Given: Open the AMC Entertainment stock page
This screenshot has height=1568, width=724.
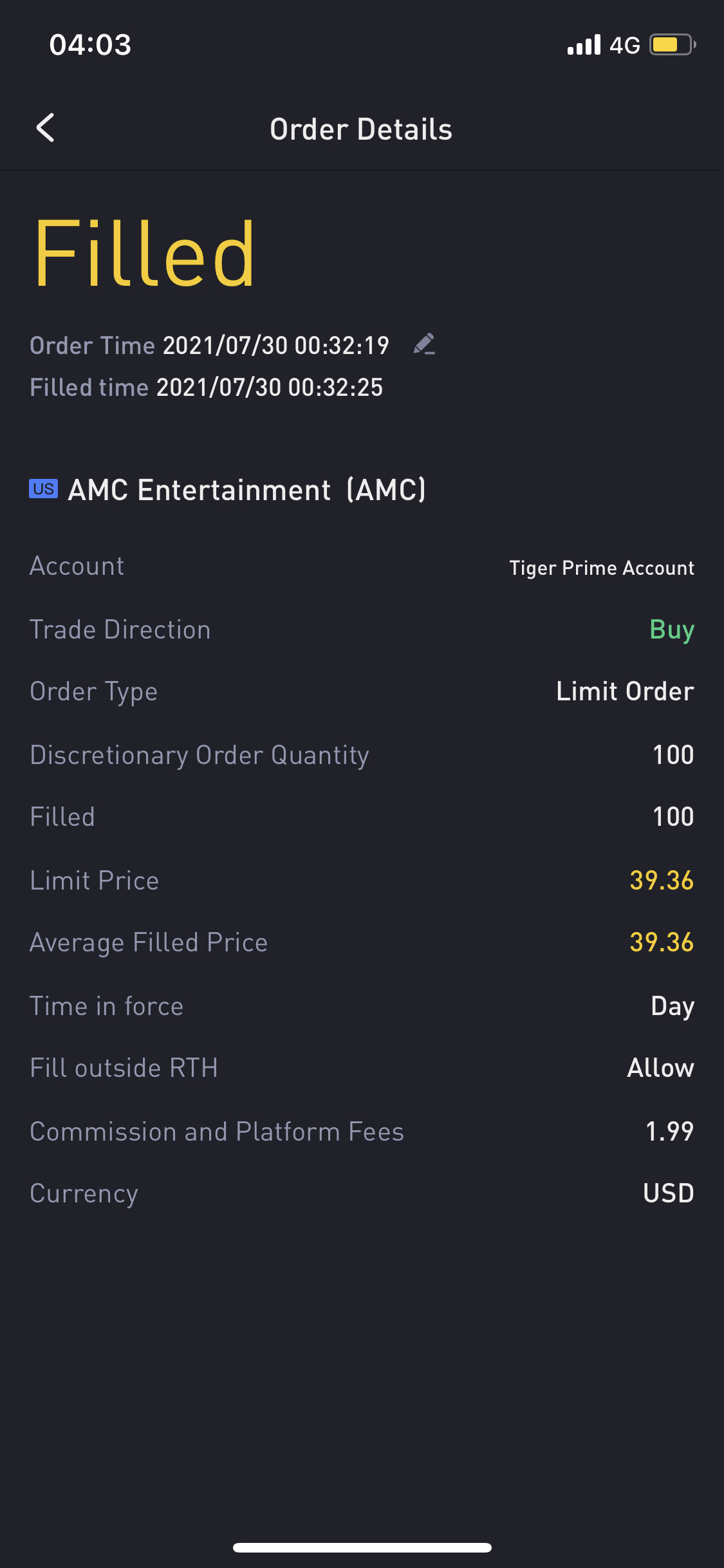Looking at the screenshot, I should [228, 490].
